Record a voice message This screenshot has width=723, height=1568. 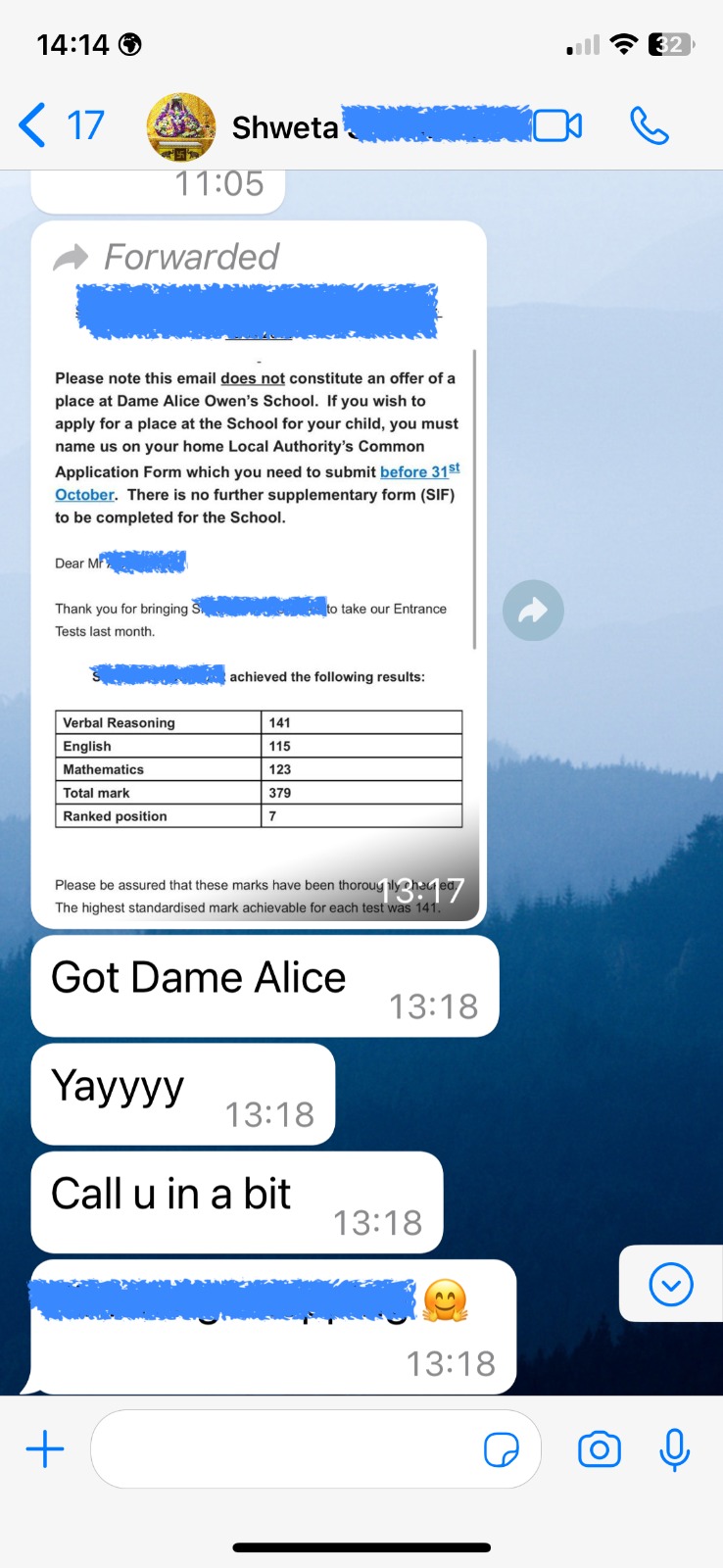point(674,1449)
